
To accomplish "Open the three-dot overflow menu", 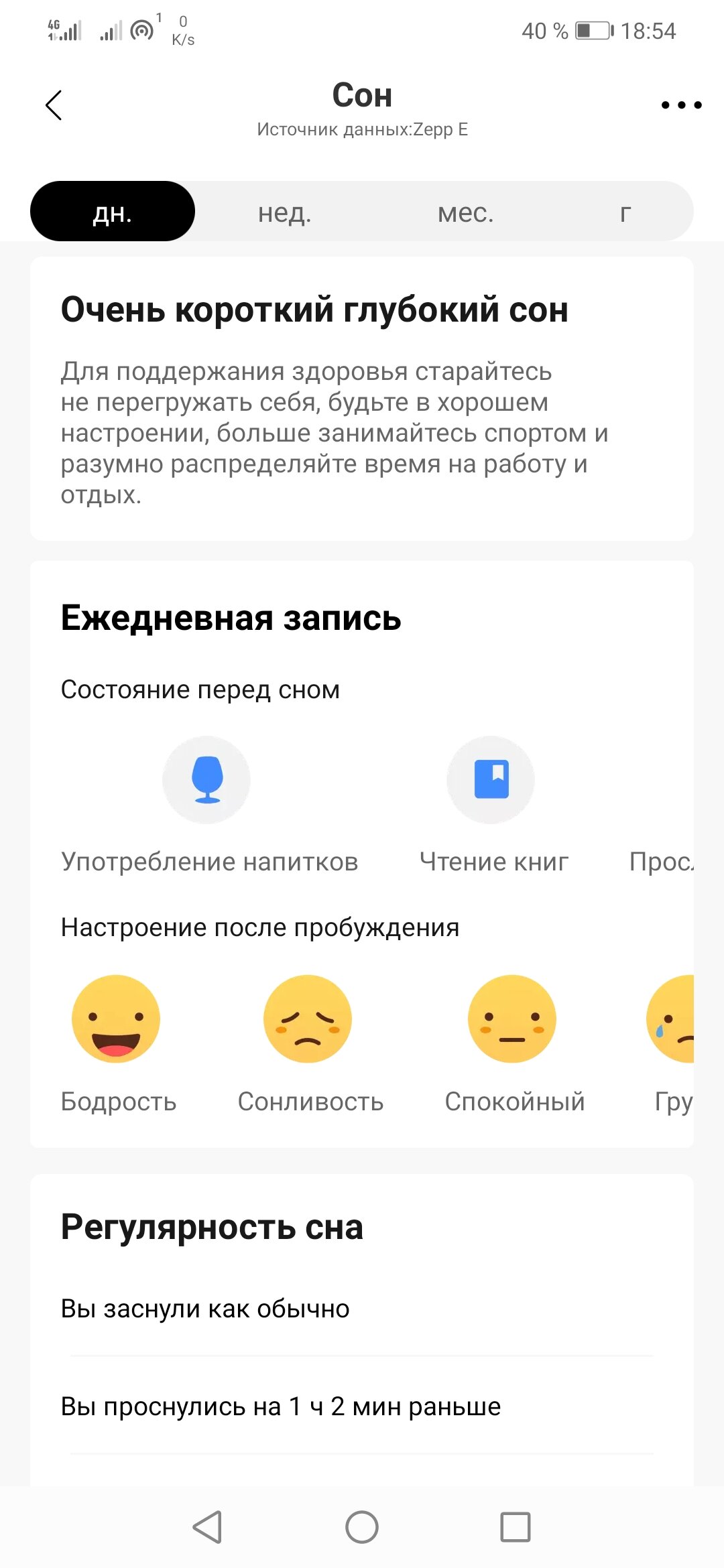I will [x=681, y=105].
